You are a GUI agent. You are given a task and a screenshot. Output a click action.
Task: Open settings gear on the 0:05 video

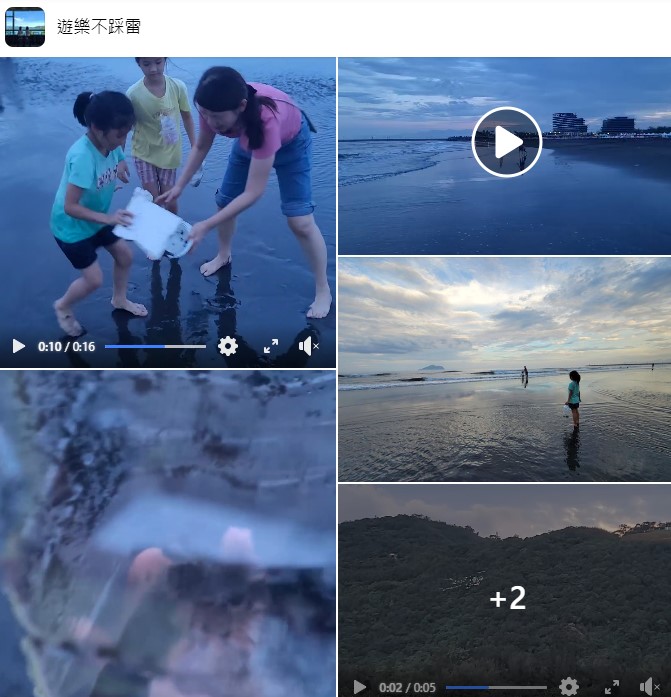click(x=569, y=687)
